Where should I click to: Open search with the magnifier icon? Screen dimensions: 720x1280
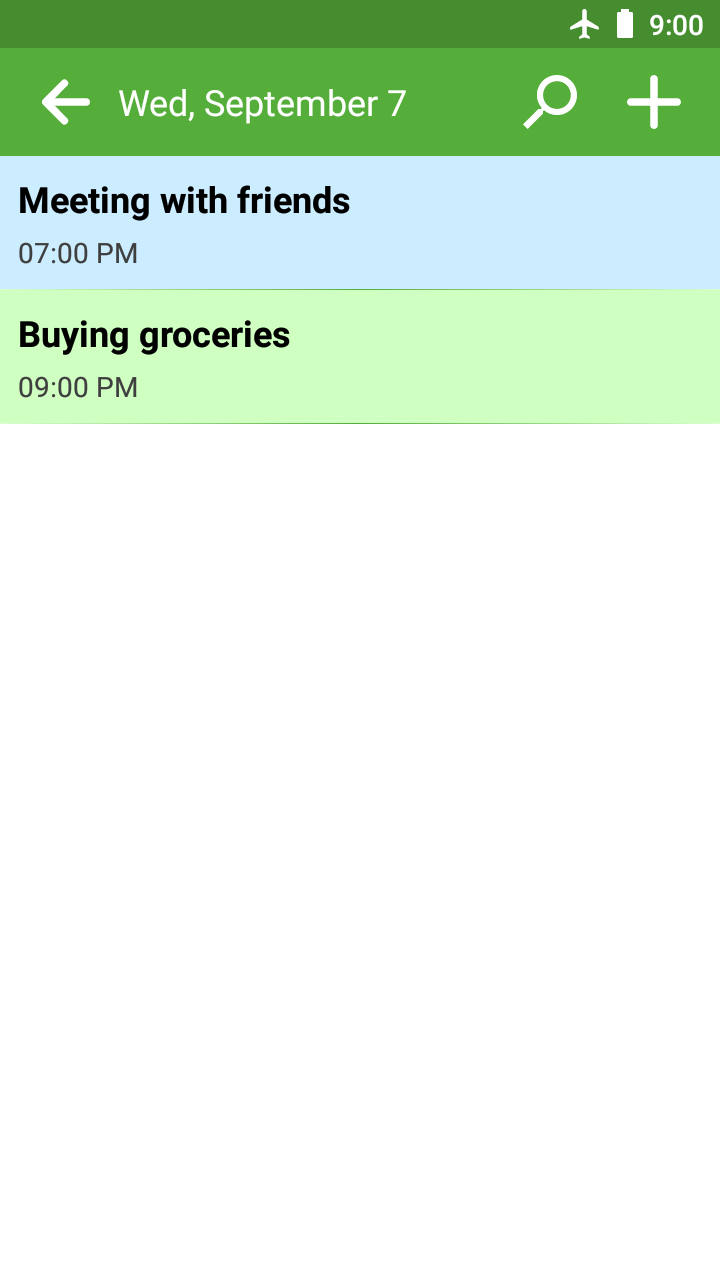click(x=551, y=103)
